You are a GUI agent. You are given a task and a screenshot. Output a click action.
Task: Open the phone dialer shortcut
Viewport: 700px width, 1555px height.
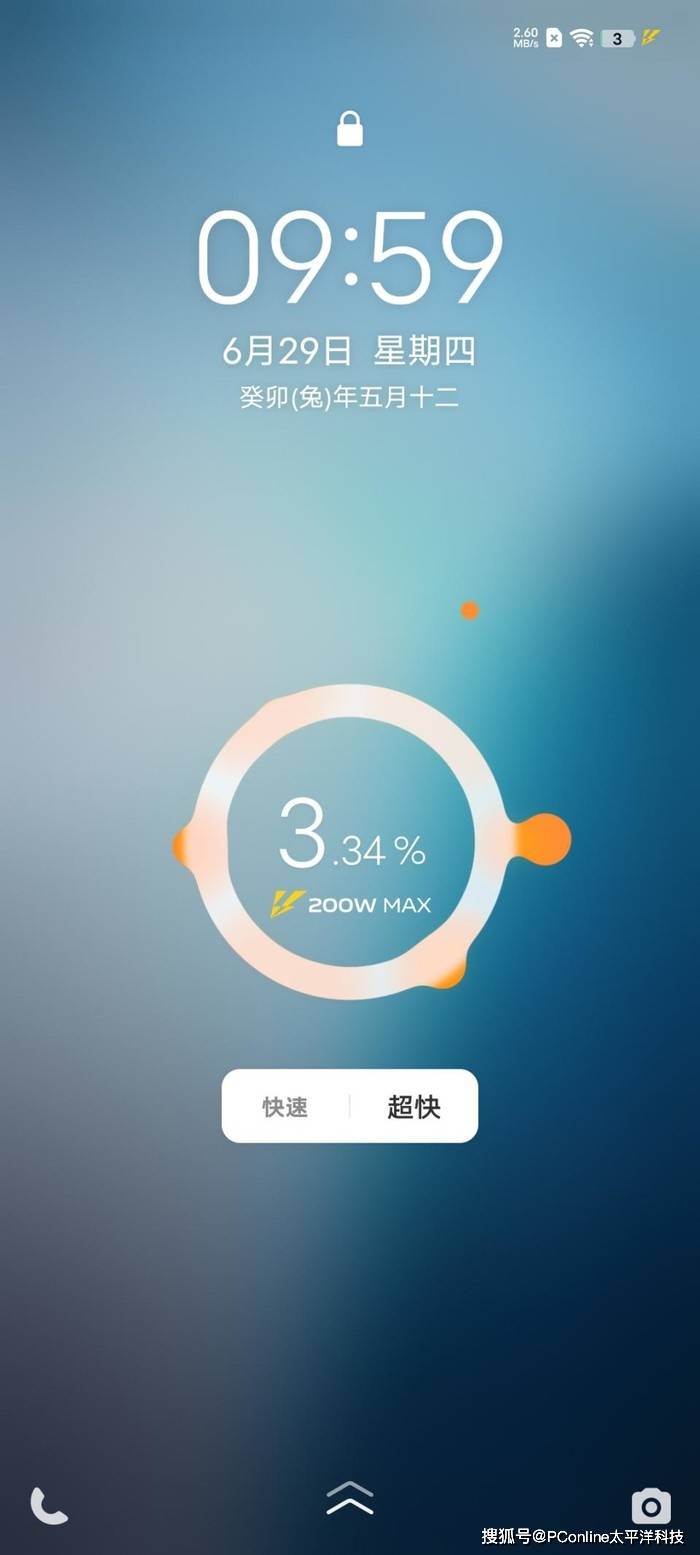click(48, 1505)
